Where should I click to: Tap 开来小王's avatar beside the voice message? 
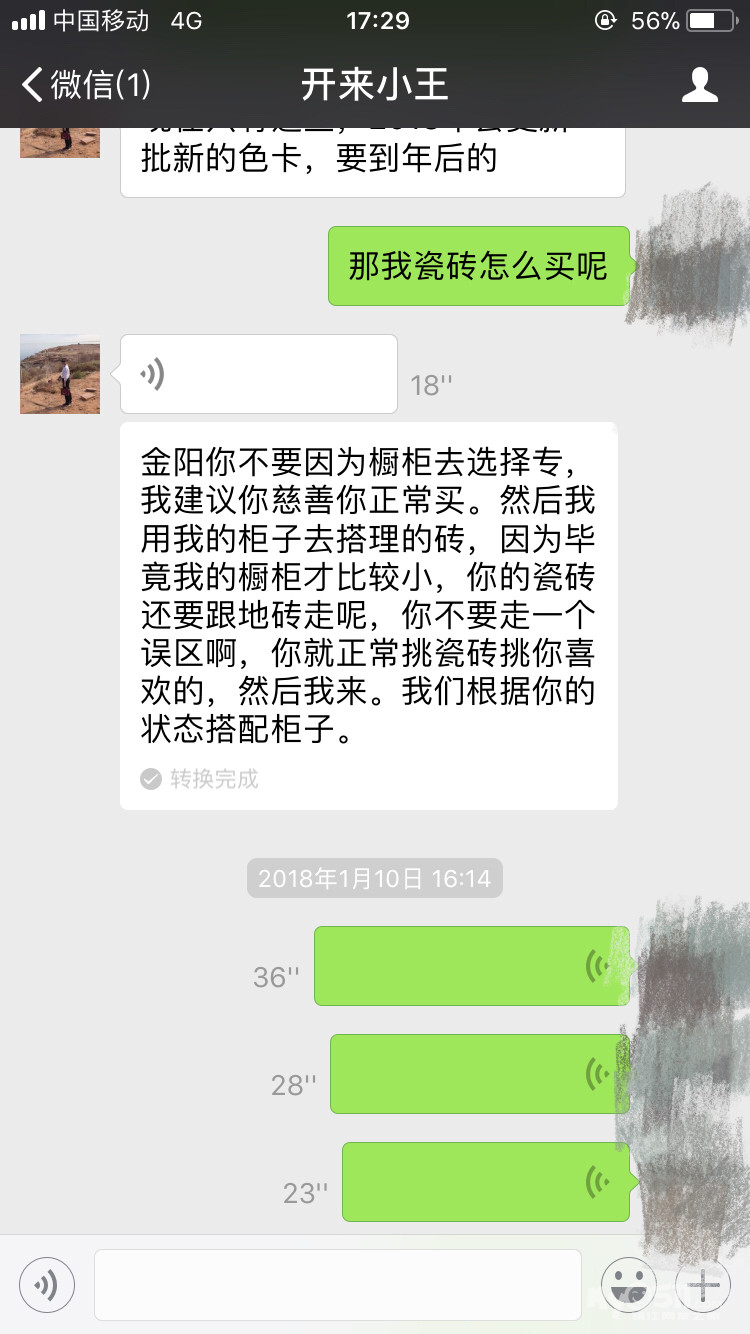pyautogui.click(x=60, y=374)
